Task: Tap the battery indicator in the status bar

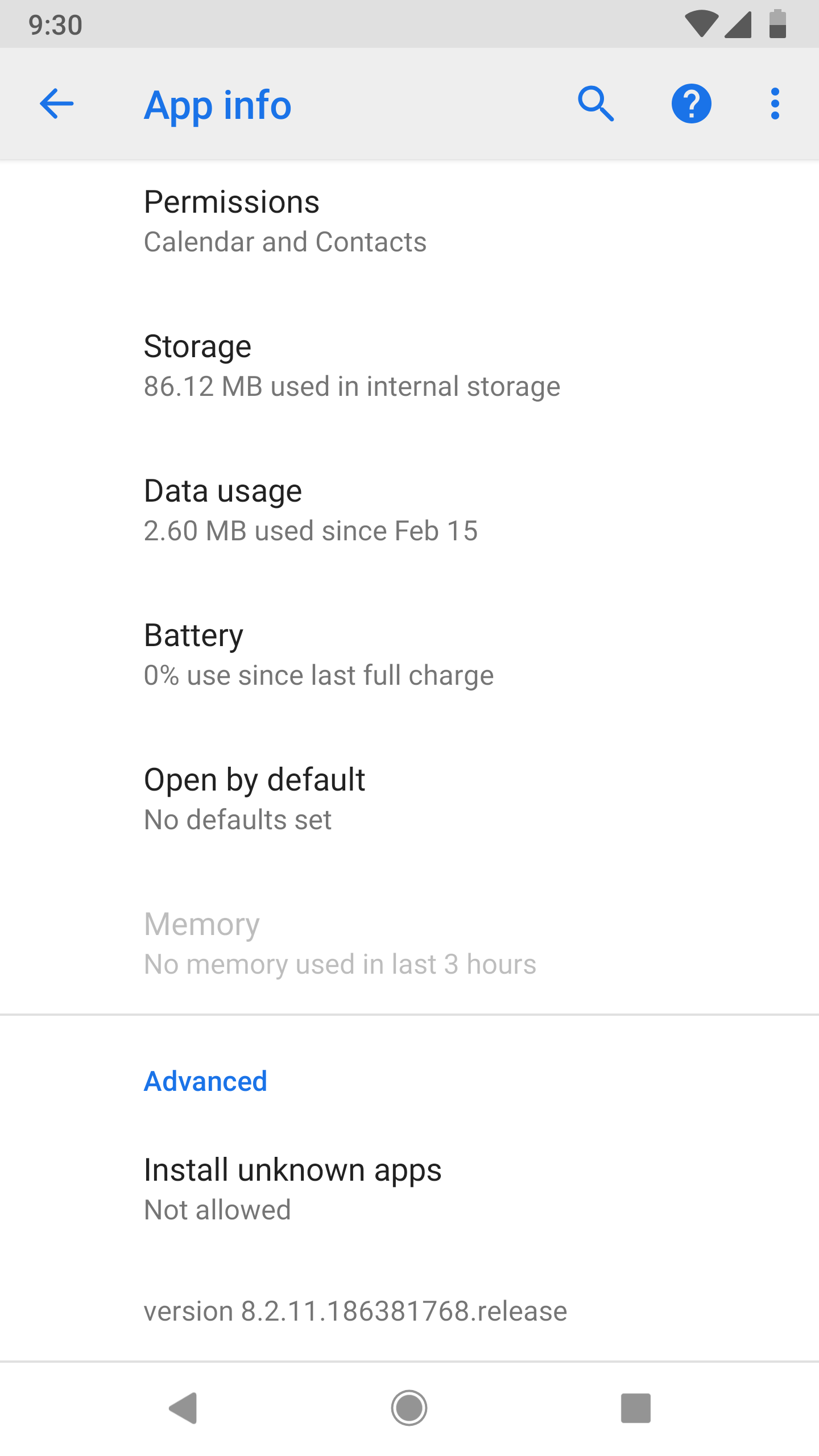Action: pos(776,24)
